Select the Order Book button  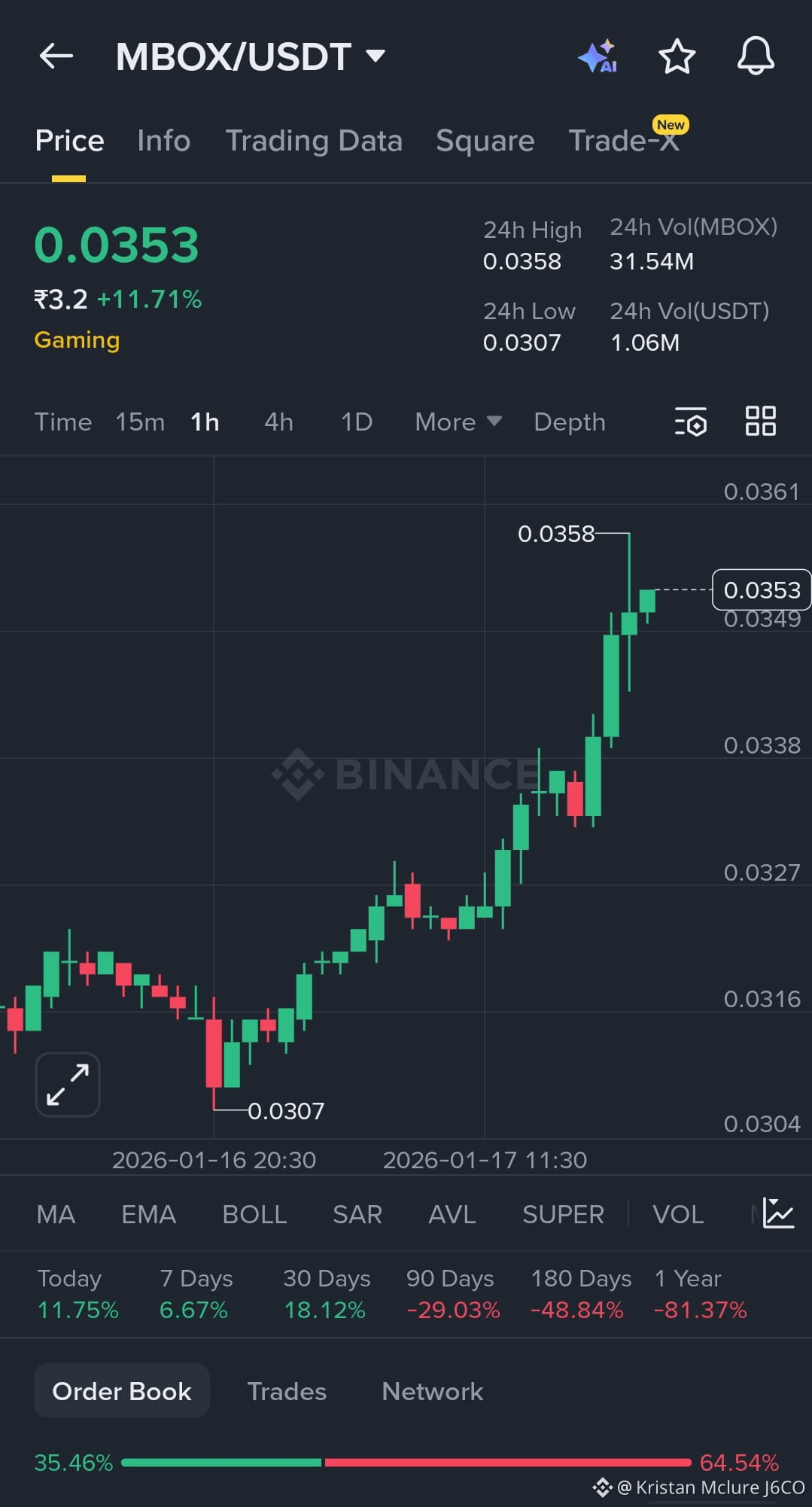(x=121, y=1391)
